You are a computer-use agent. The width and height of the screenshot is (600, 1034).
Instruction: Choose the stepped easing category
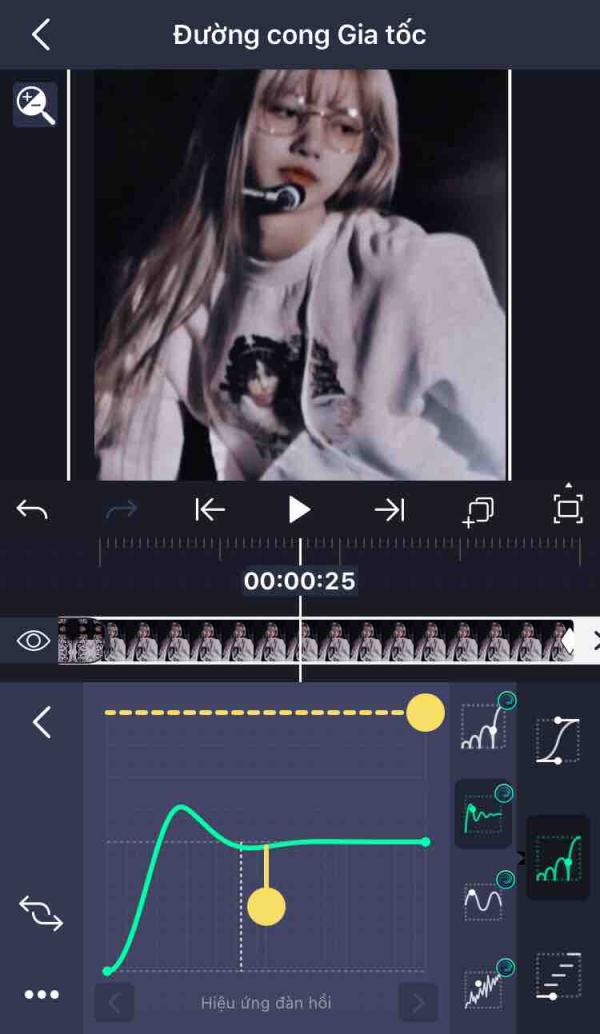[558, 976]
